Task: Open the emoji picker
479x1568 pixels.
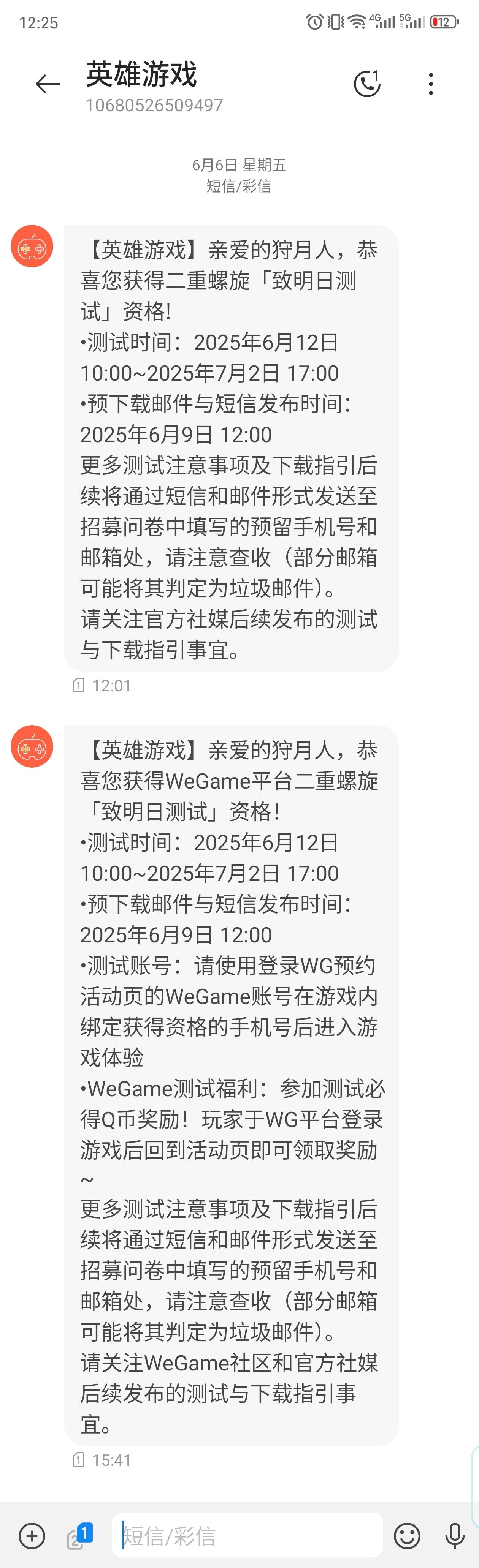Action: (406, 1535)
